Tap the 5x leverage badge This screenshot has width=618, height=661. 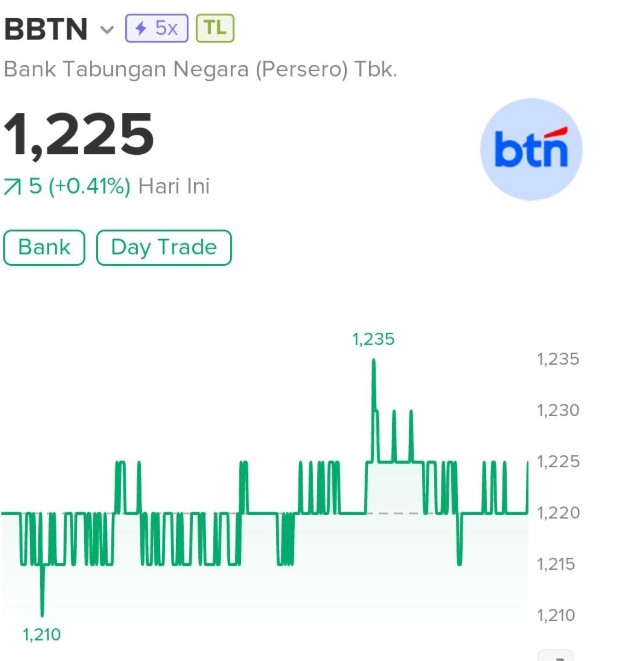tap(156, 29)
